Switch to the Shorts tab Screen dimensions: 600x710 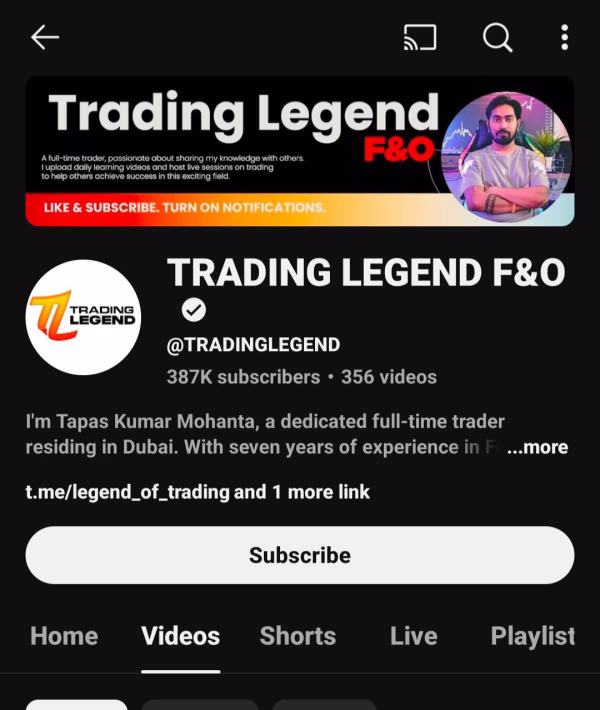[298, 636]
